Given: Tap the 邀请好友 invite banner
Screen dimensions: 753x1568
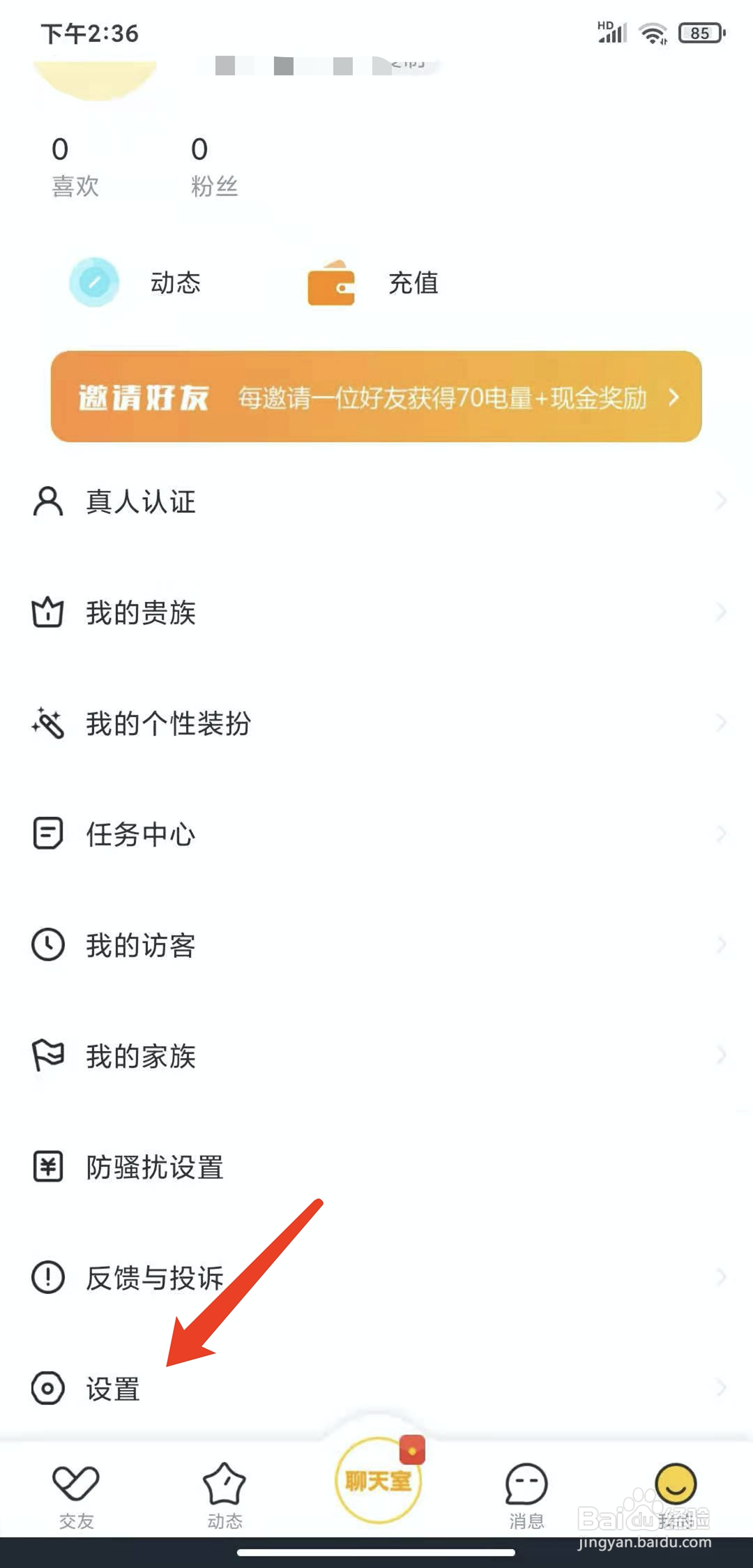Looking at the screenshot, I should 376,396.
